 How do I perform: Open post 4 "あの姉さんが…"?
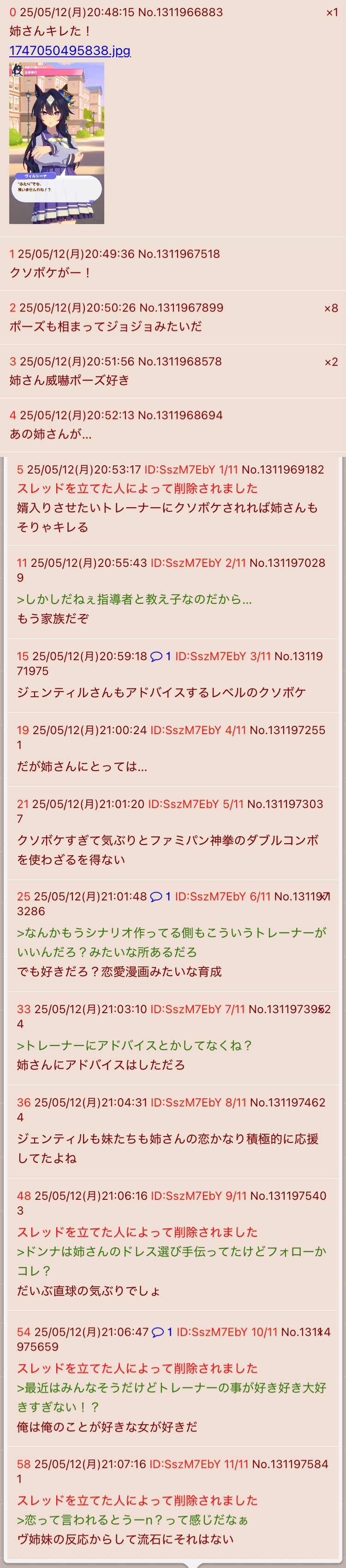(x=50, y=434)
